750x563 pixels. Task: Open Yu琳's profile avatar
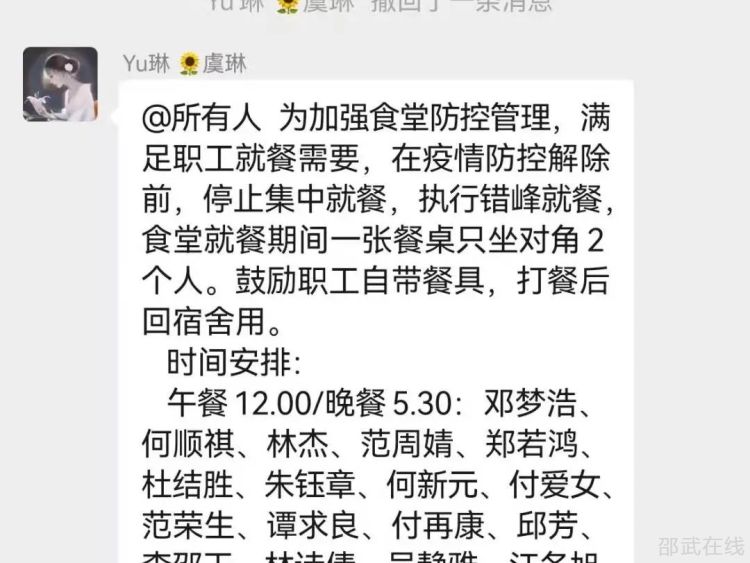pyautogui.click(x=60, y=84)
